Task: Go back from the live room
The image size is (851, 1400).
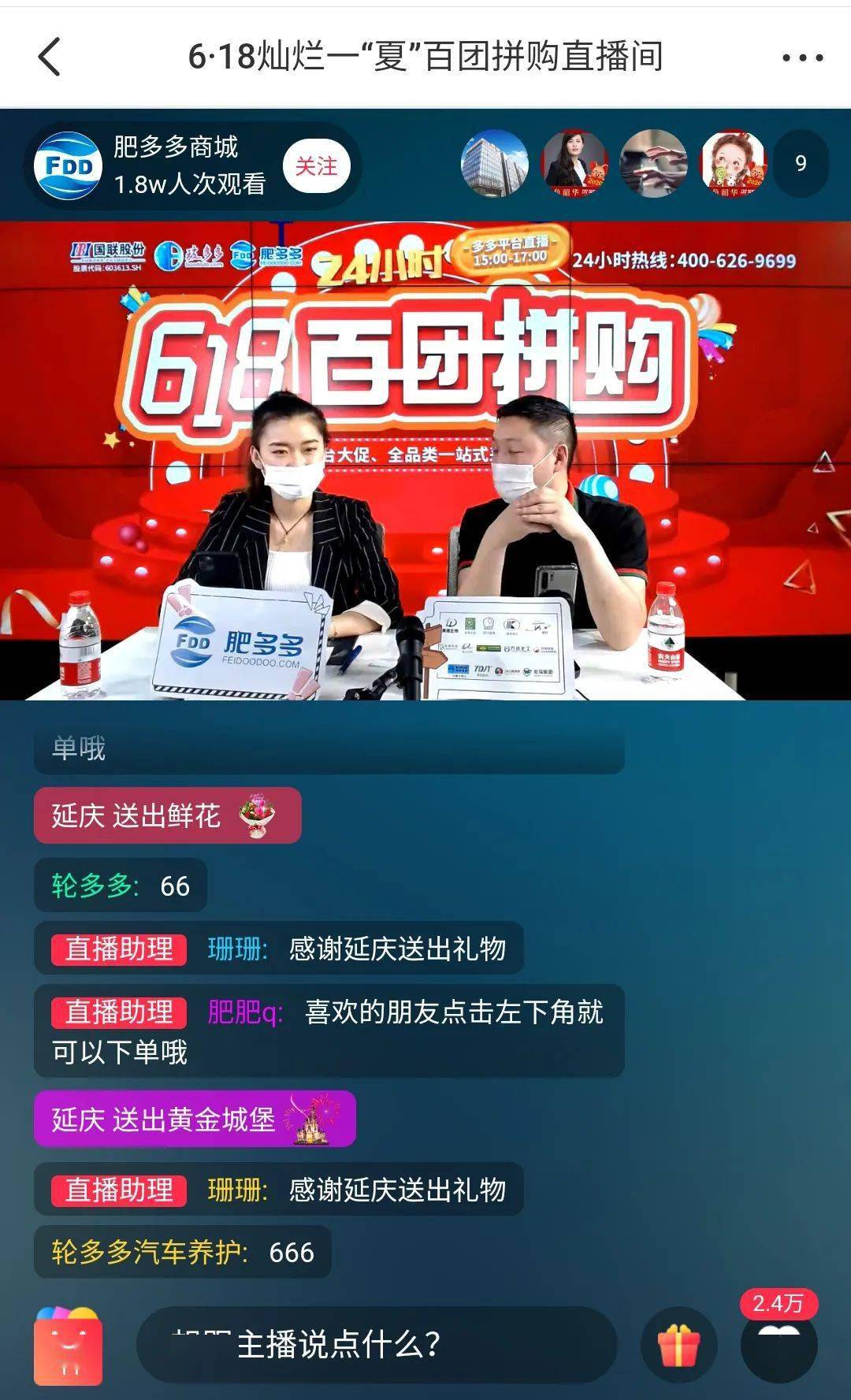Action: (49, 57)
